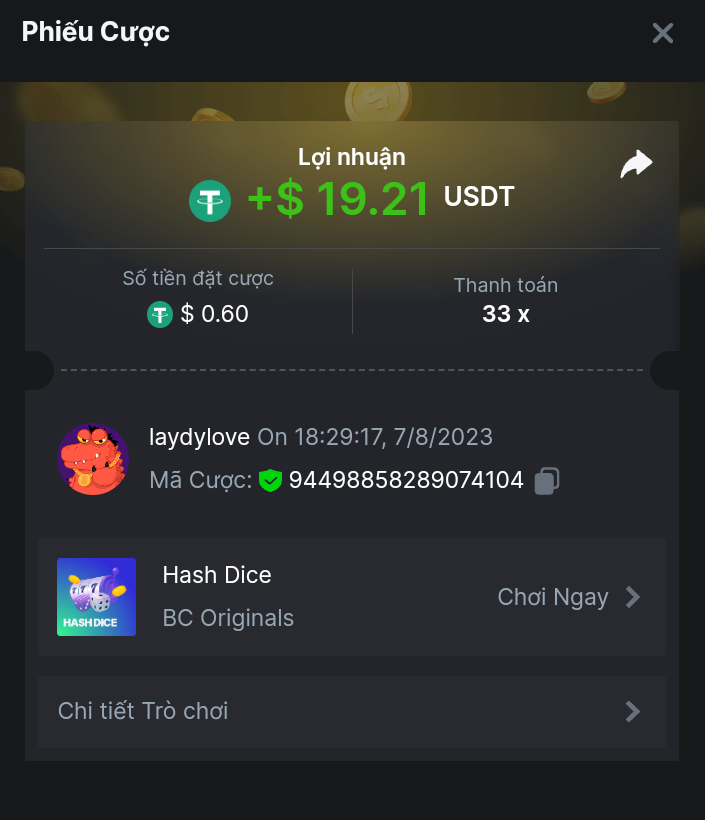The image size is (705, 820).
Task: Close the Phiếu Cược dialog
Action: point(662,33)
